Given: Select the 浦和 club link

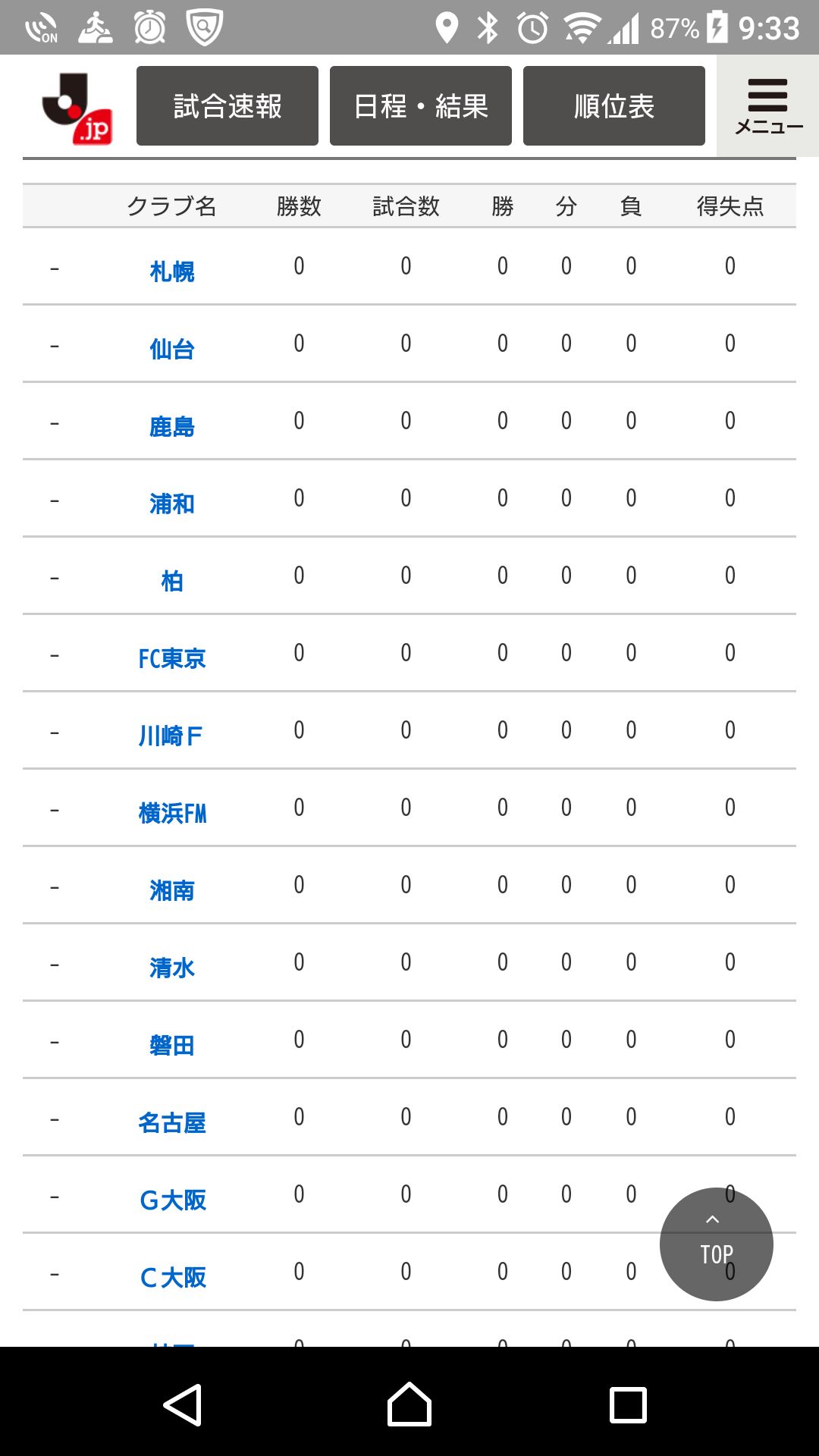Looking at the screenshot, I should coord(172,504).
